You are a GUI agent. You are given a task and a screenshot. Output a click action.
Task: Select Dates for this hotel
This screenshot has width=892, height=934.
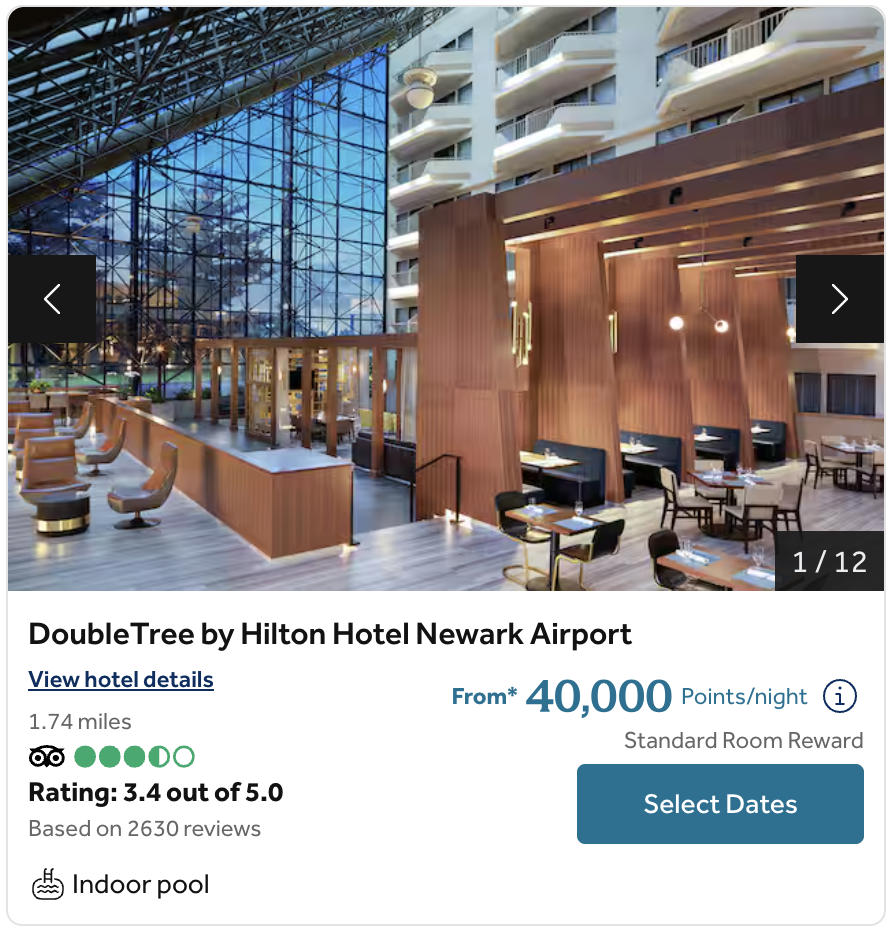719,804
